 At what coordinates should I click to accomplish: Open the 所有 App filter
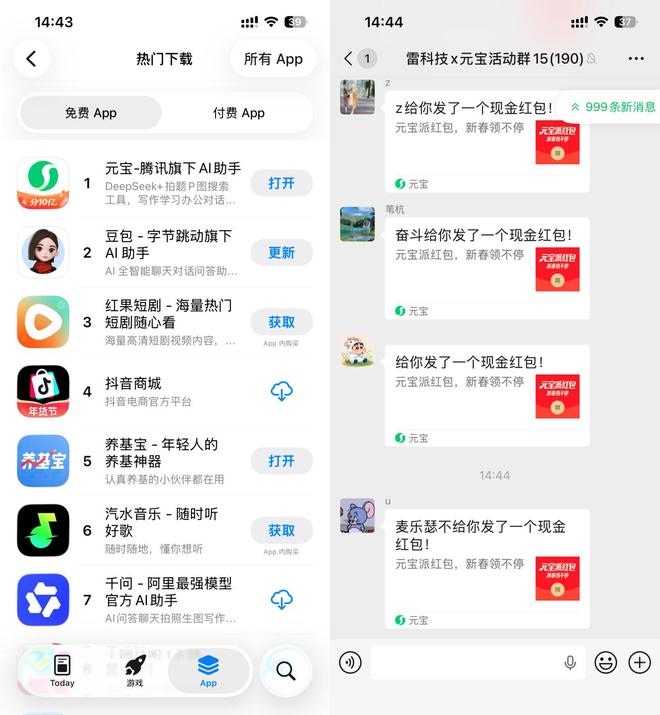273,59
